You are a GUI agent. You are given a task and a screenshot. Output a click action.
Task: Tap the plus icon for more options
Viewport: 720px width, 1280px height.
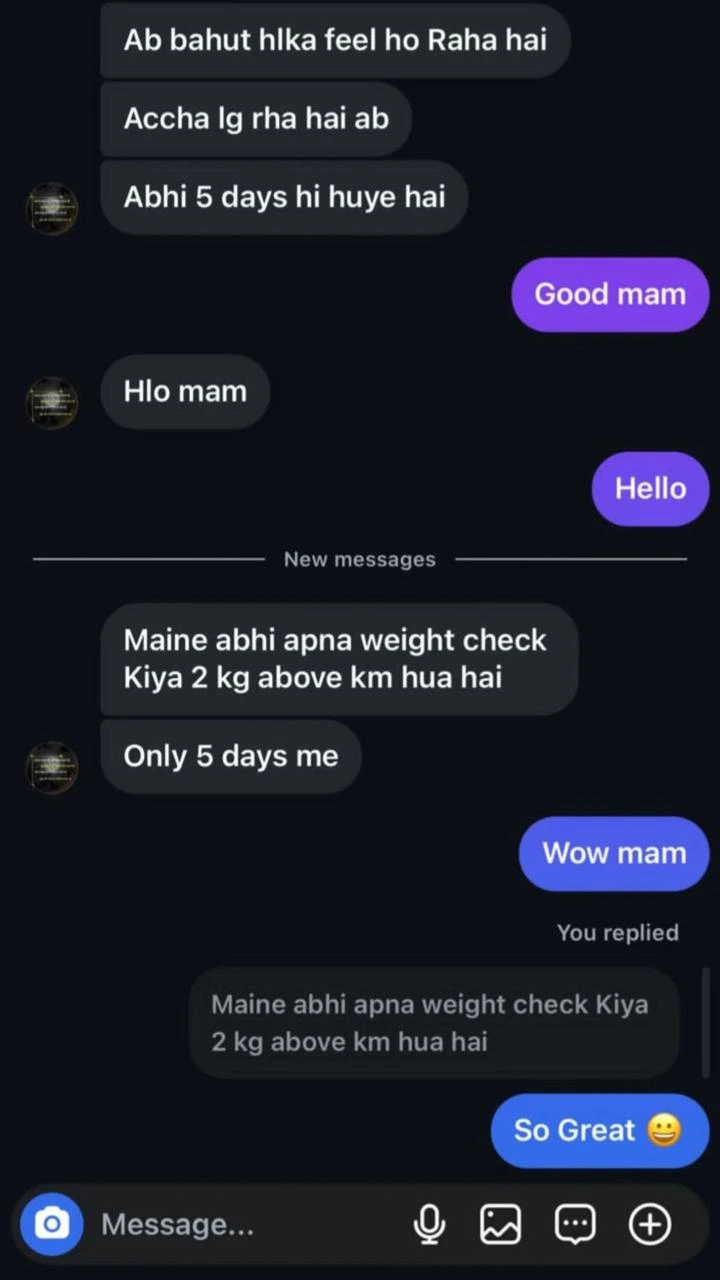pyautogui.click(x=649, y=1223)
